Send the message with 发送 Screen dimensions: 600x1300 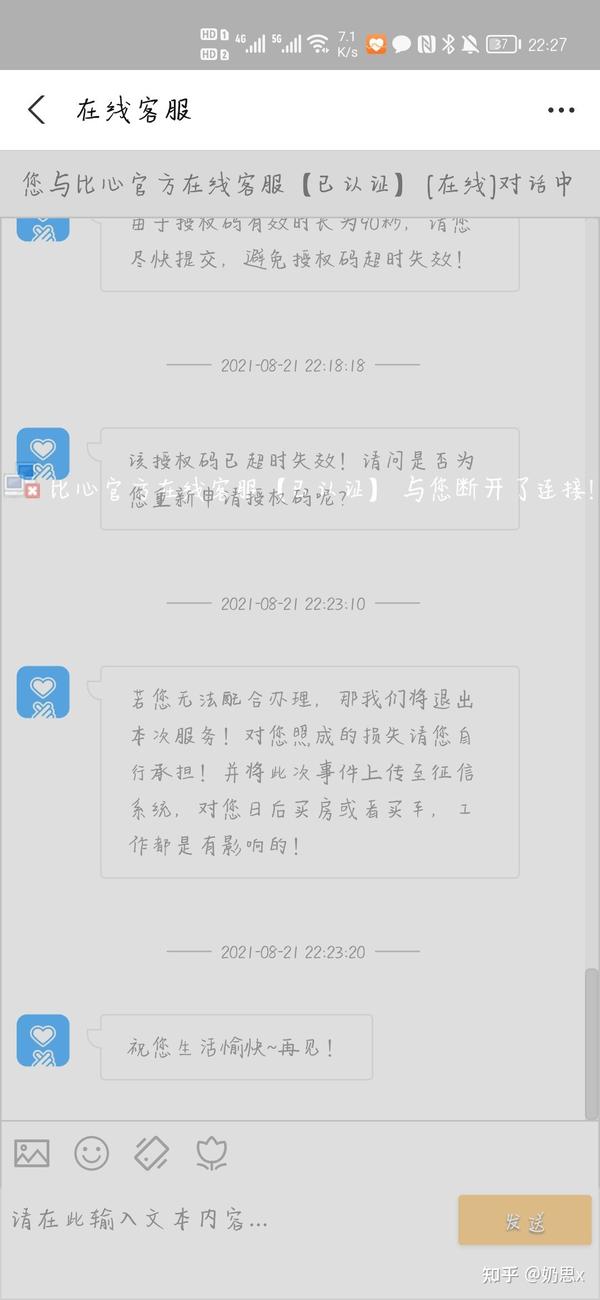tap(525, 1220)
